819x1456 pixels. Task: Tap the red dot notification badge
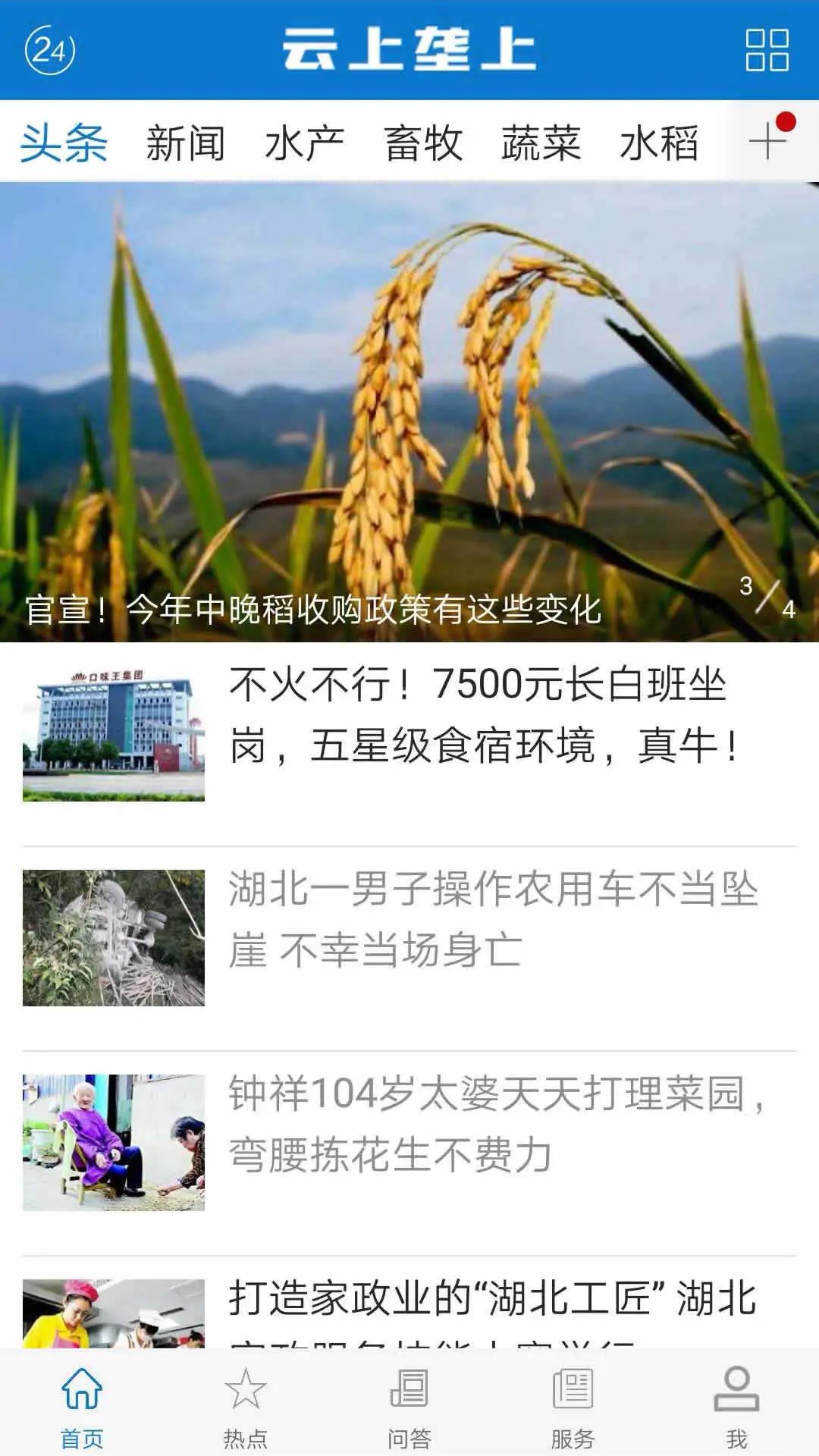pyautogui.click(x=786, y=121)
